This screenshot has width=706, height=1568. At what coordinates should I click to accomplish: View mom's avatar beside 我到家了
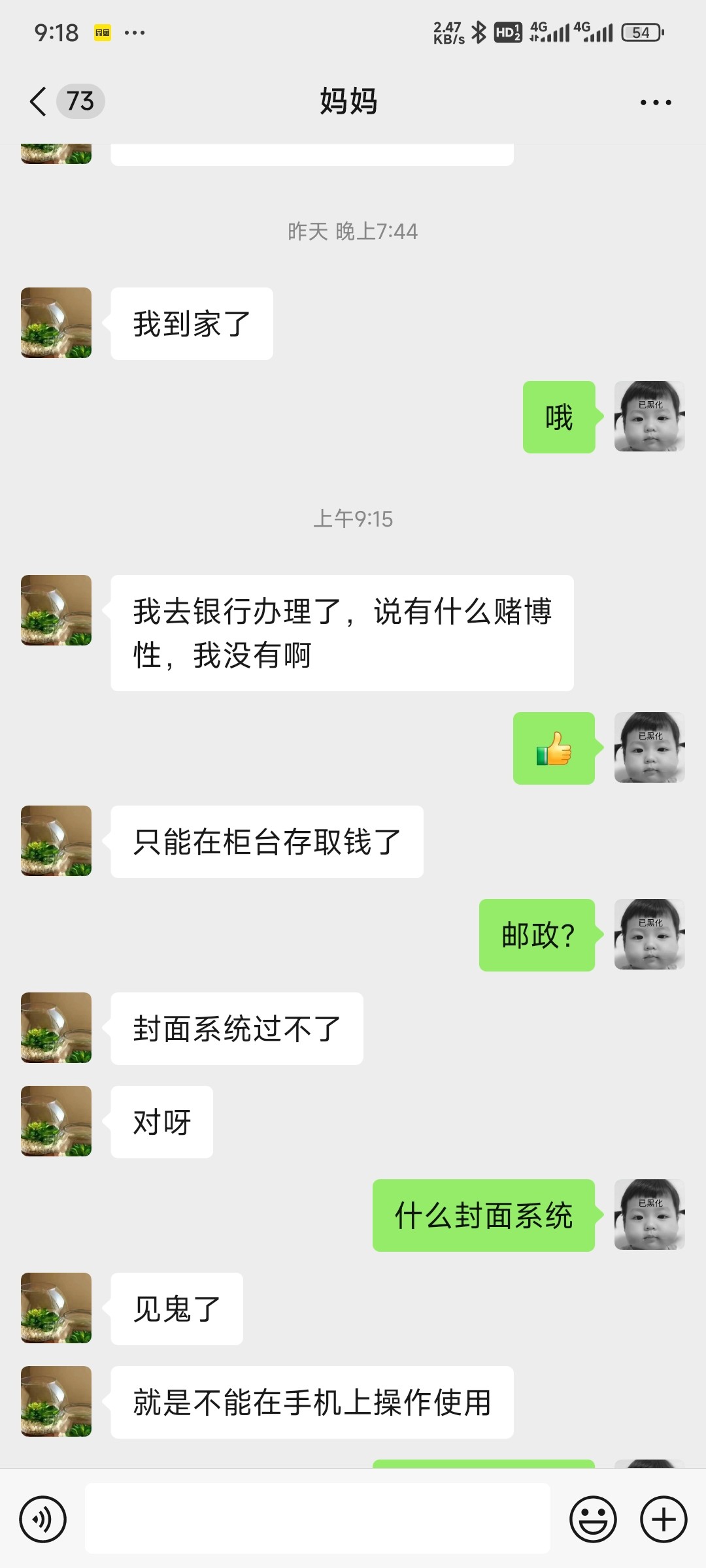click(x=56, y=323)
